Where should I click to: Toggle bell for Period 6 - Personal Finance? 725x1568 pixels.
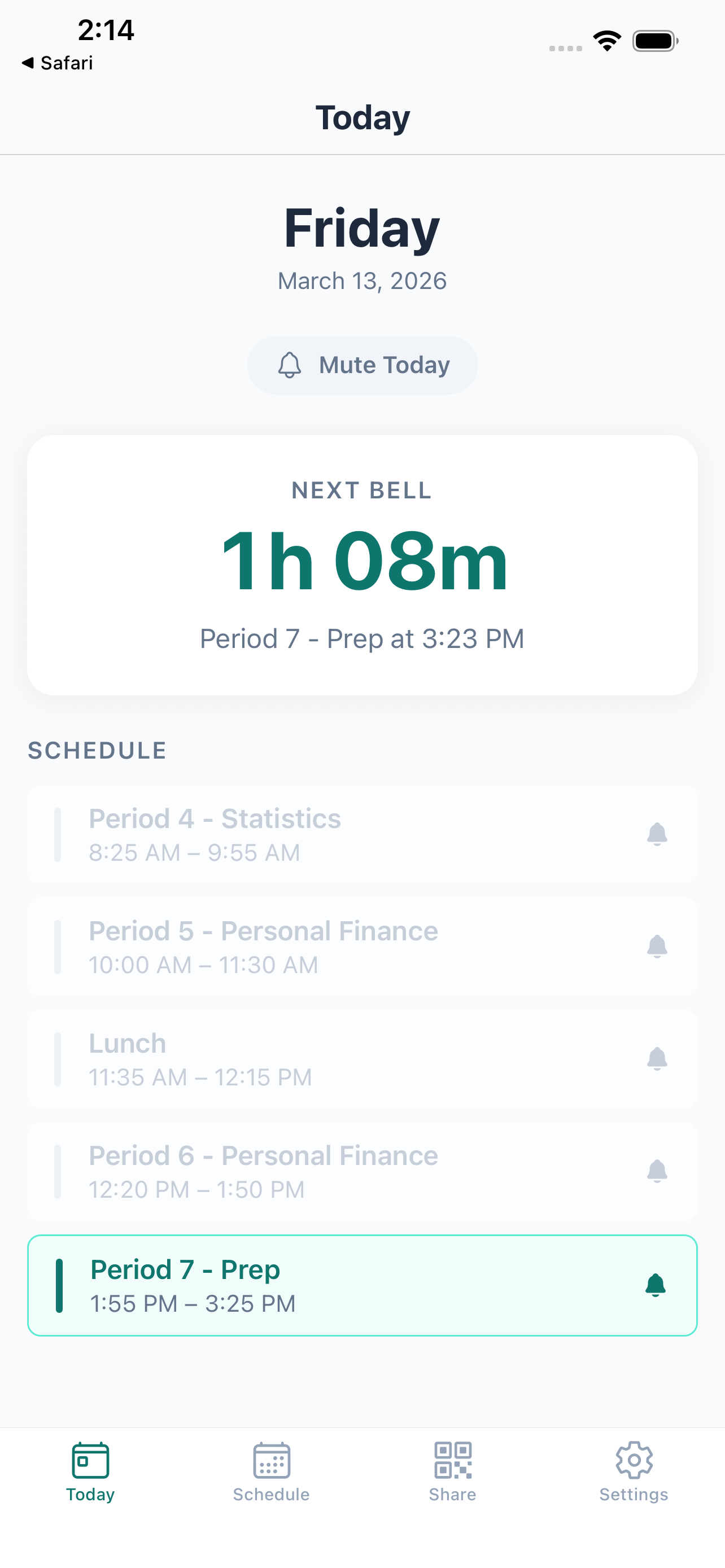pos(656,1170)
